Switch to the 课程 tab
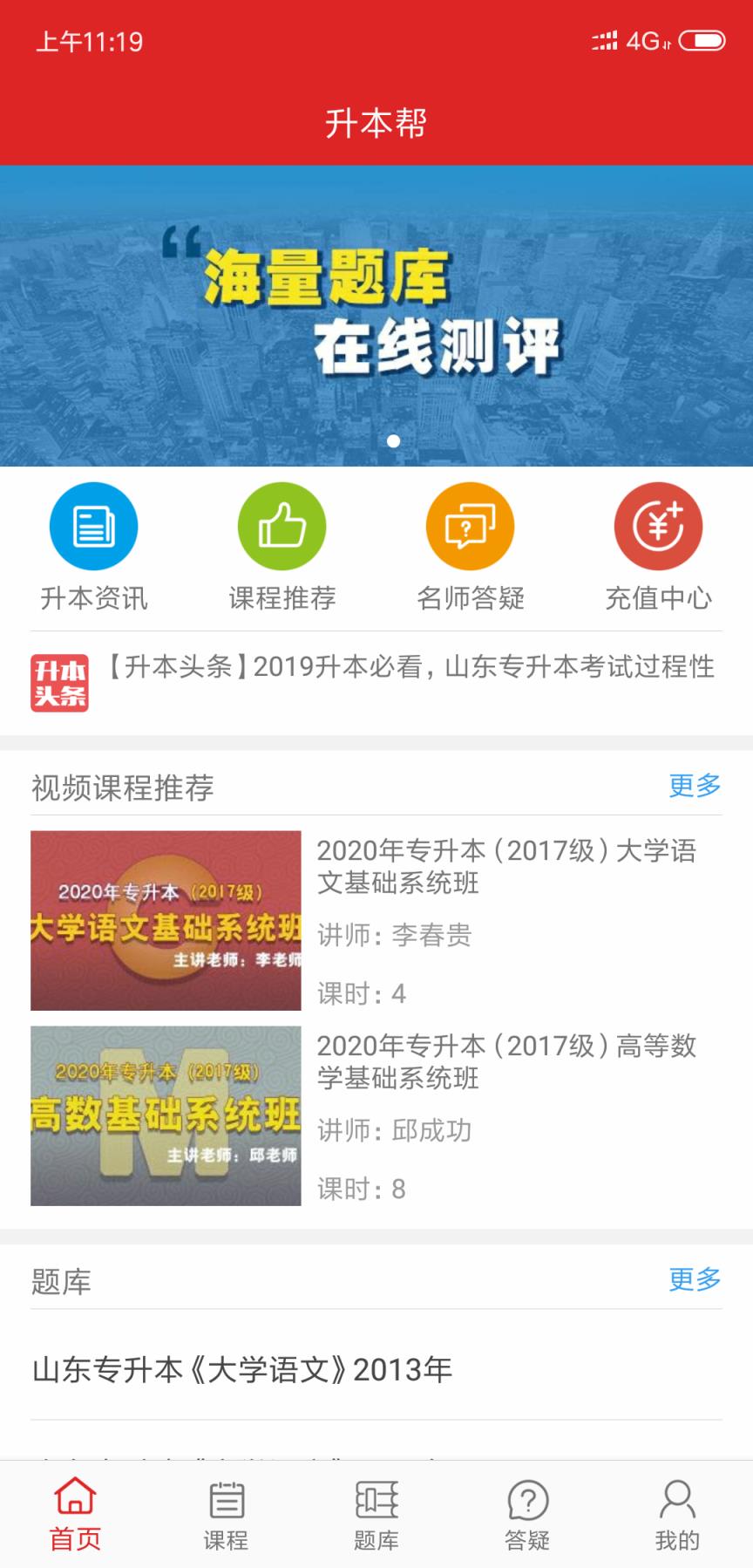 click(x=226, y=1514)
